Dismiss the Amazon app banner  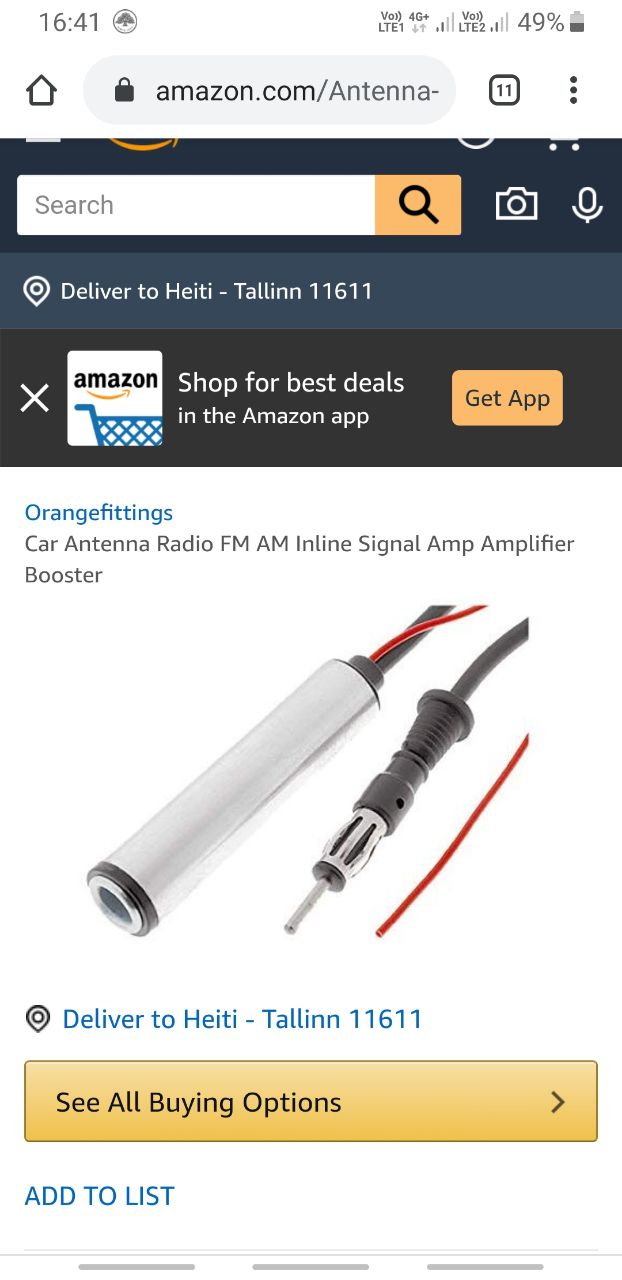[x=35, y=398]
